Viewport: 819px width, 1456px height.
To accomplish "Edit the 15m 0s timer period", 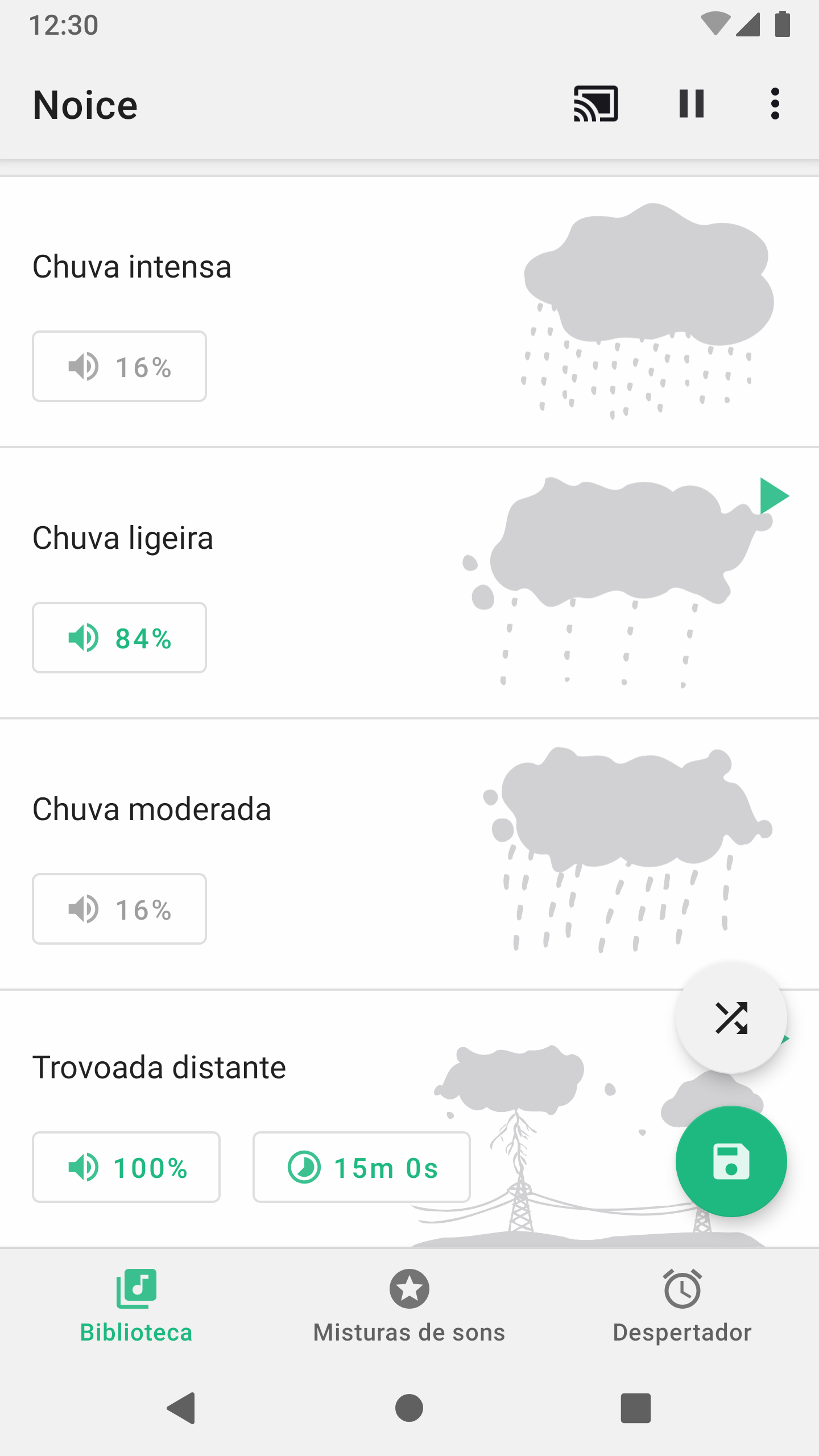I will coord(362,1167).
